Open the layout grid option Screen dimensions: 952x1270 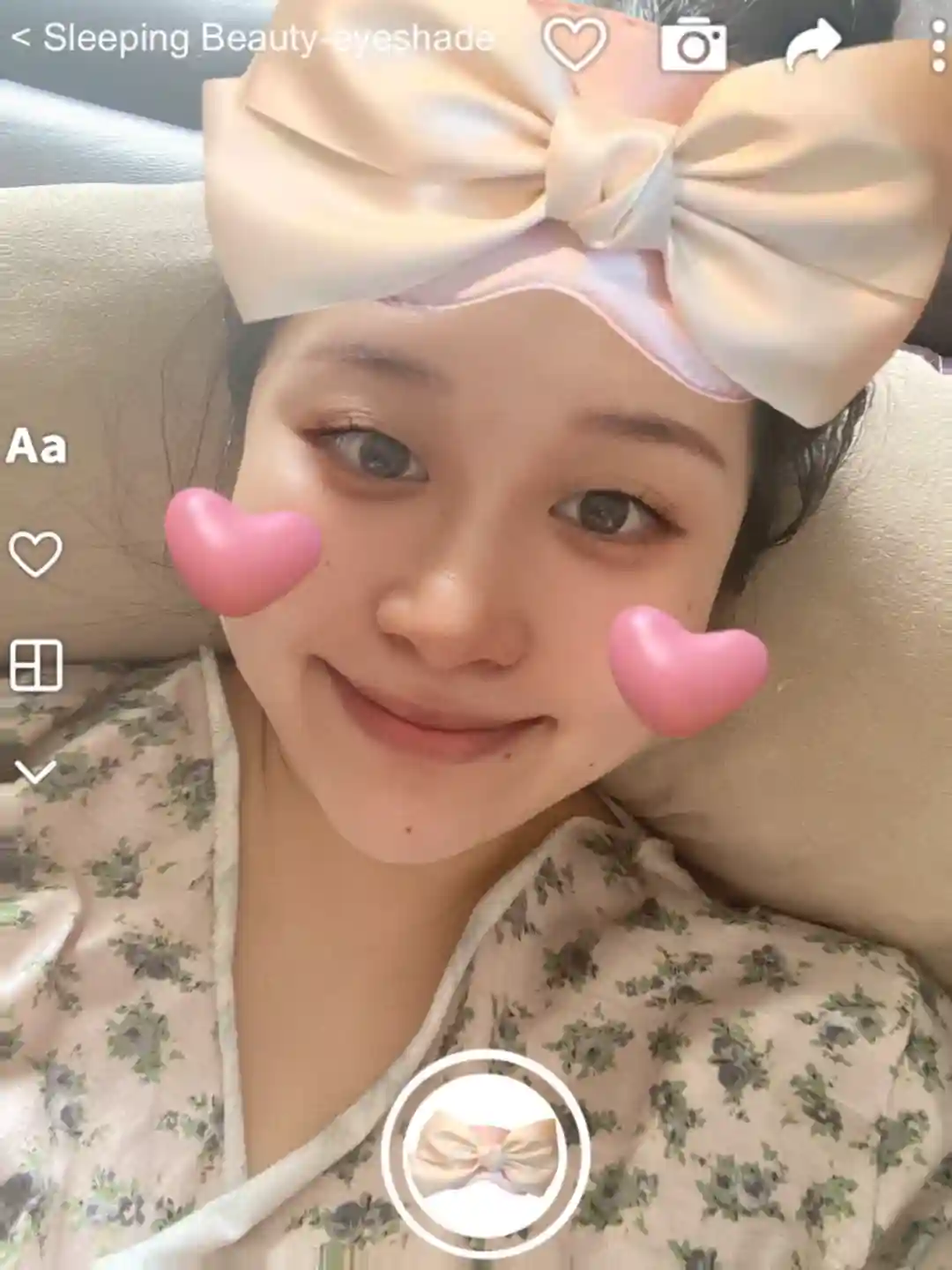(35, 665)
